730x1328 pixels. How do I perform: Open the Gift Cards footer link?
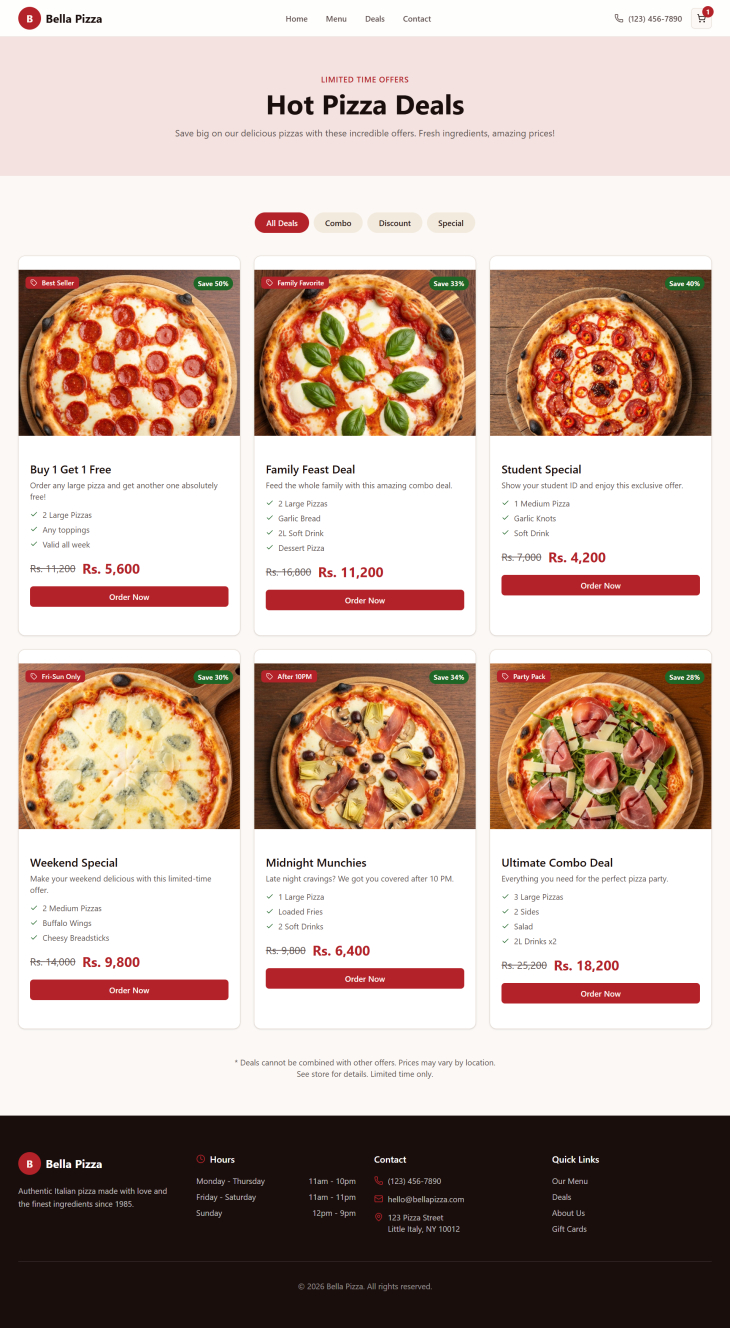(x=569, y=1229)
